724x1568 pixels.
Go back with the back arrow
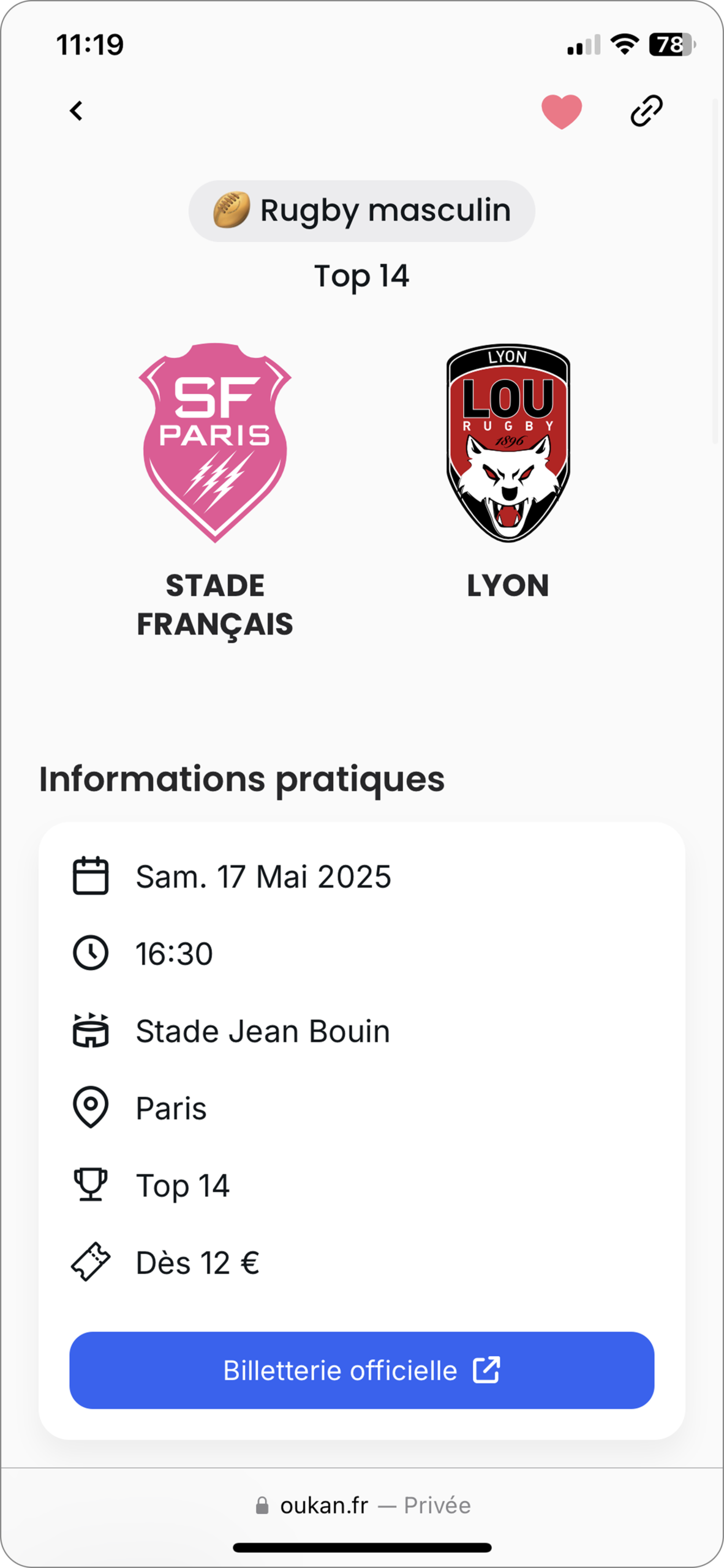[x=76, y=111]
